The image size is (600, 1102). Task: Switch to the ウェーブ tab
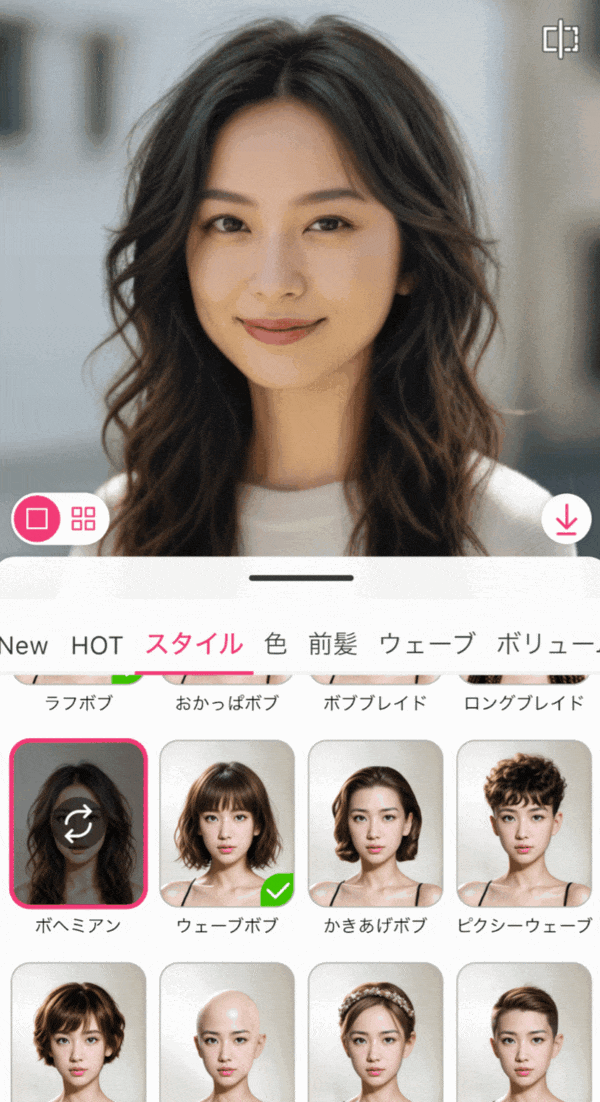pos(427,644)
